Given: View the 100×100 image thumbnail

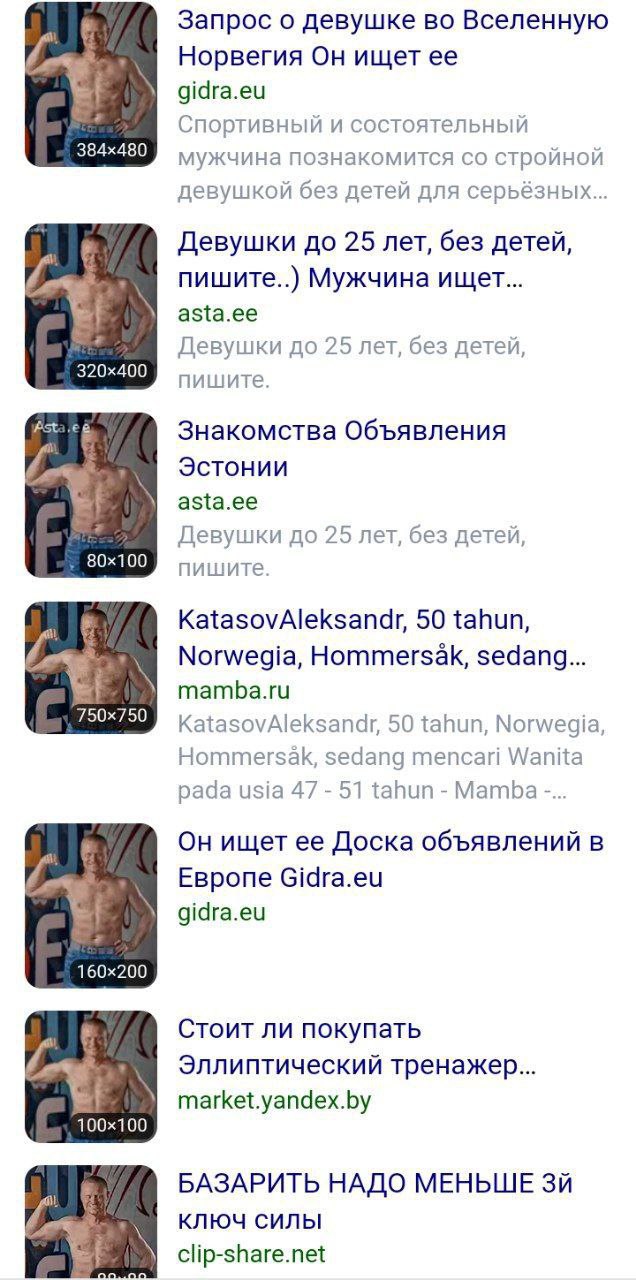Looking at the screenshot, I should pos(91,1076).
